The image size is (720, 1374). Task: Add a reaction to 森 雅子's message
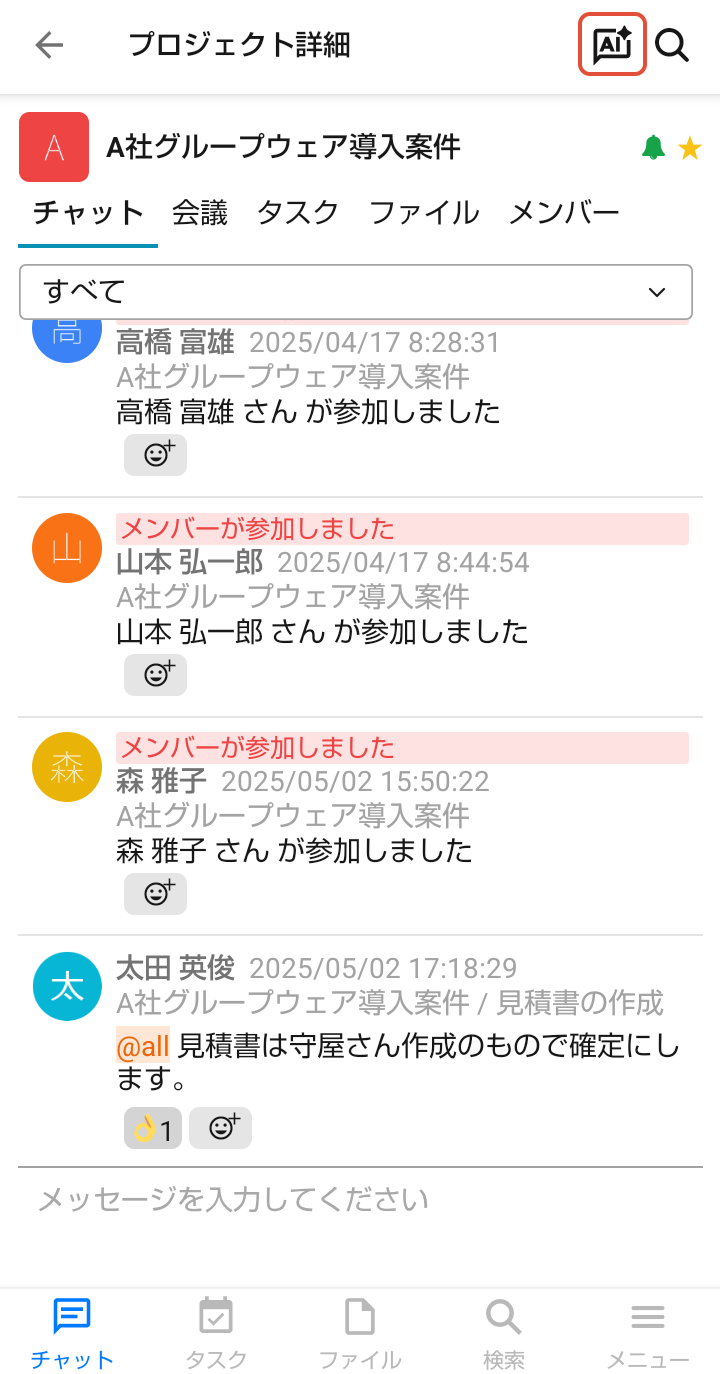click(156, 893)
